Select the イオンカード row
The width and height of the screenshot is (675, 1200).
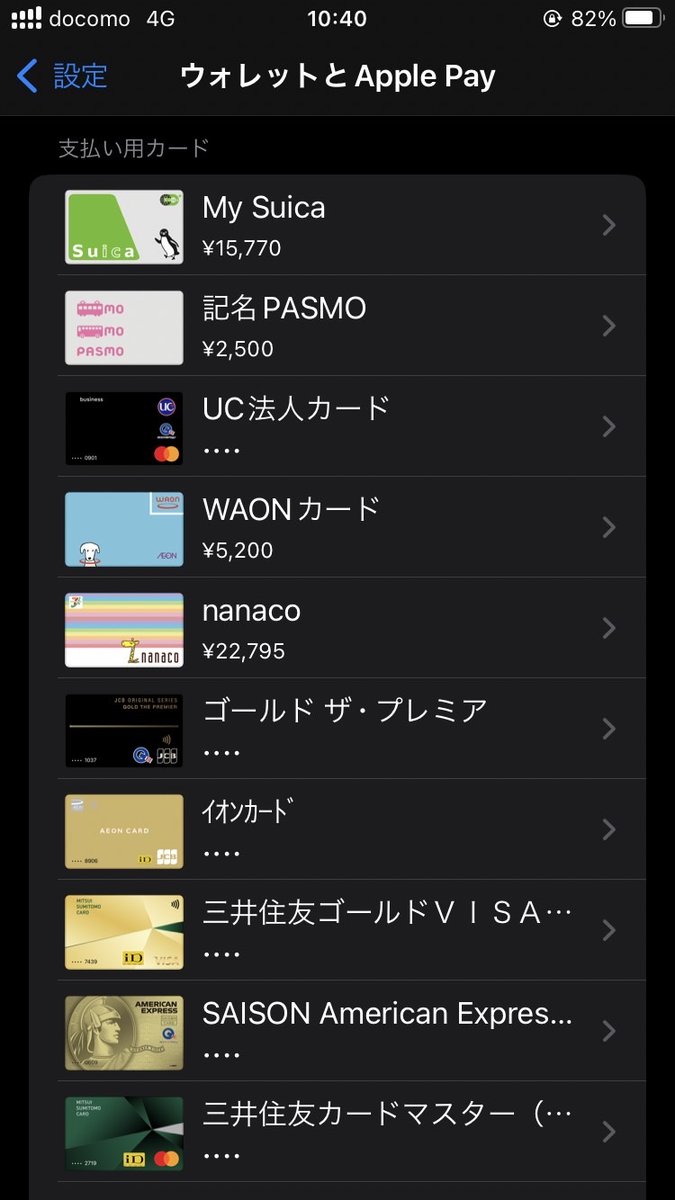click(x=337, y=831)
